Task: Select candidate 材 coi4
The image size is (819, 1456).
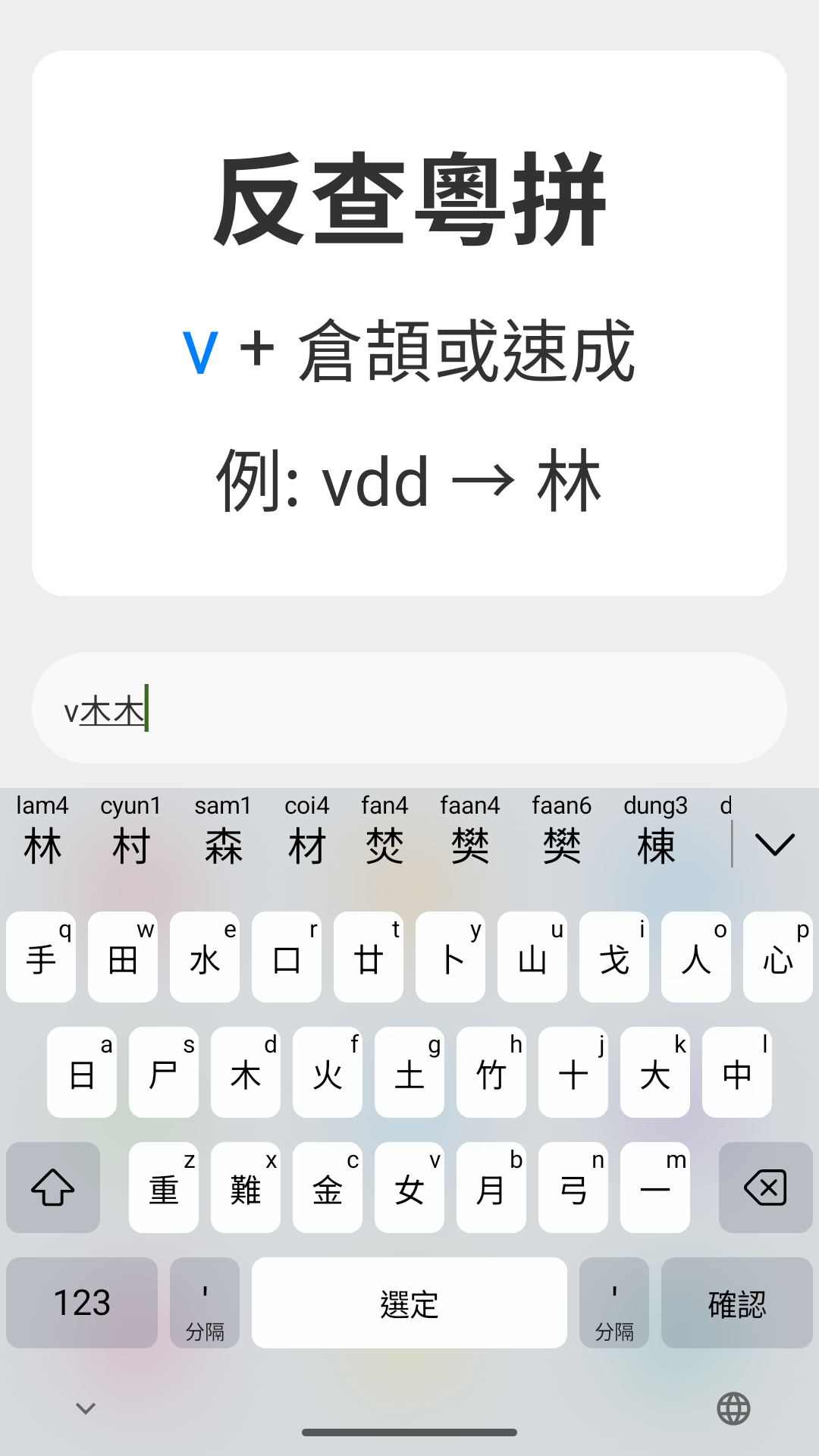Action: [307, 833]
